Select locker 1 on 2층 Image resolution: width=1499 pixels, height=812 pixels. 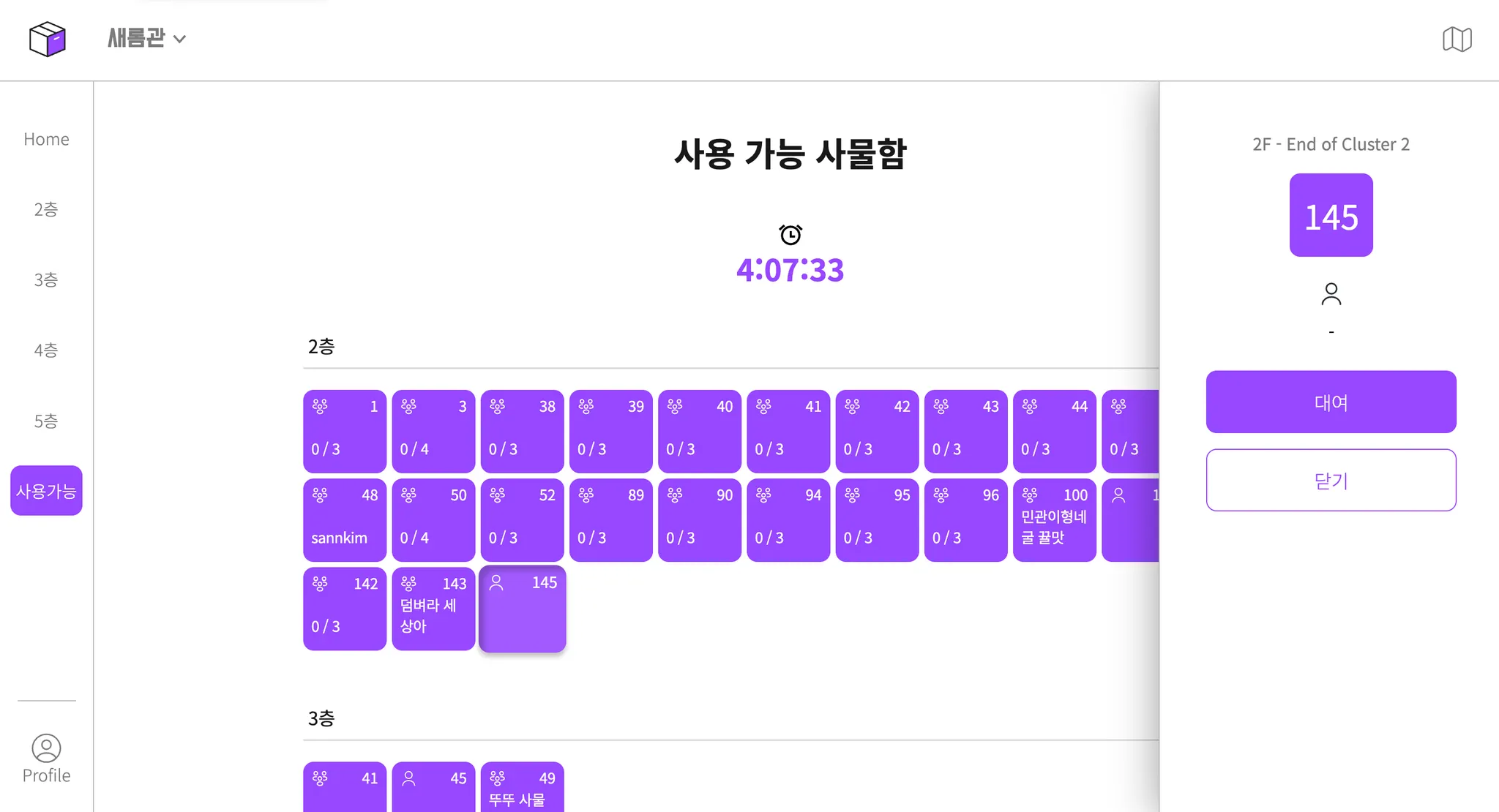pos(345,431)
